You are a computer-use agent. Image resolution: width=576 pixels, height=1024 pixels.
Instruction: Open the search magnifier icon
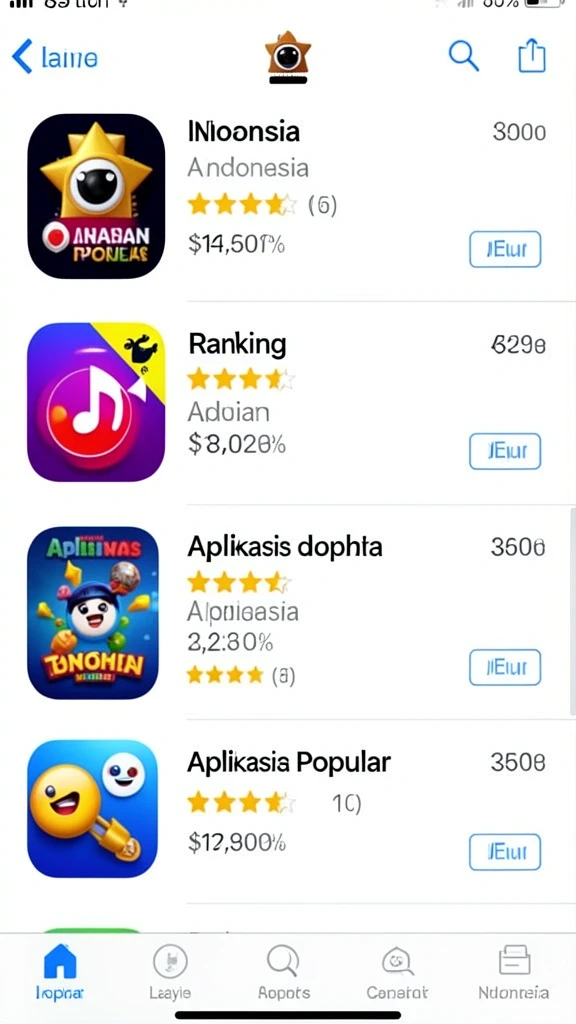point(464,56)
